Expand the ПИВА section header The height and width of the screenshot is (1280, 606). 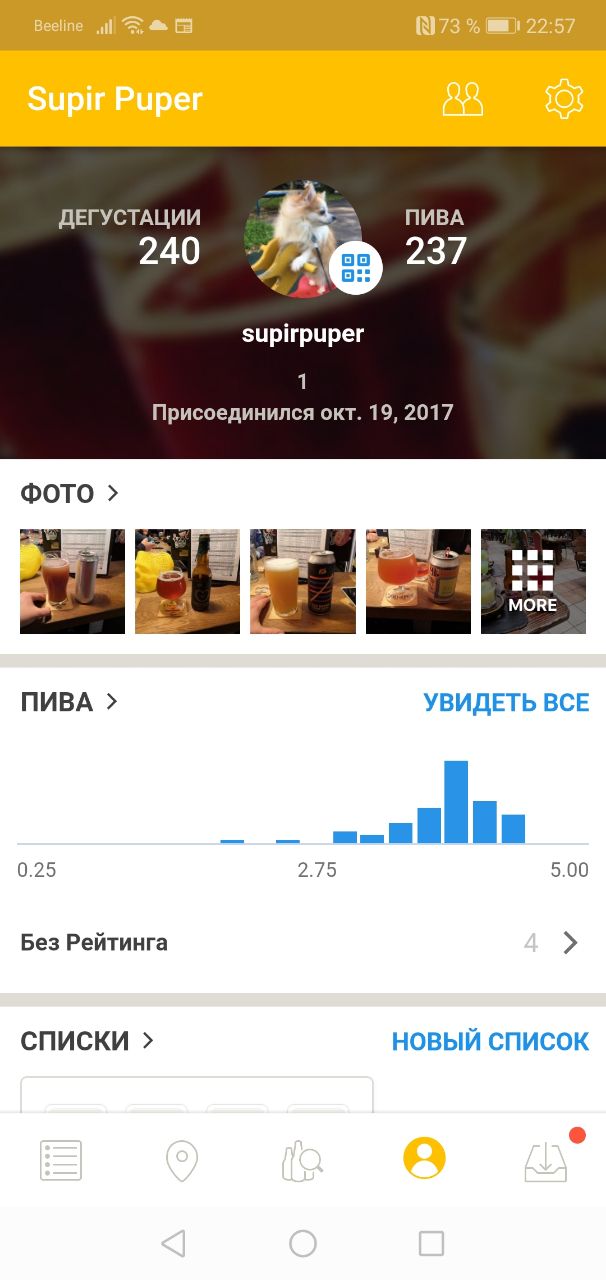point(70,702)
